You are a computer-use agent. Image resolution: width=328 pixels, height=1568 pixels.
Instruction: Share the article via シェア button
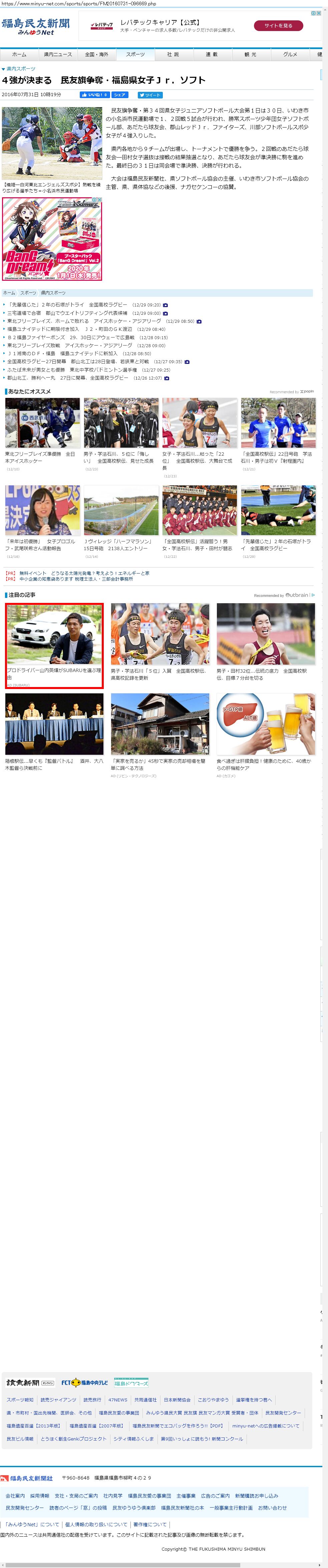coord(120,95)
